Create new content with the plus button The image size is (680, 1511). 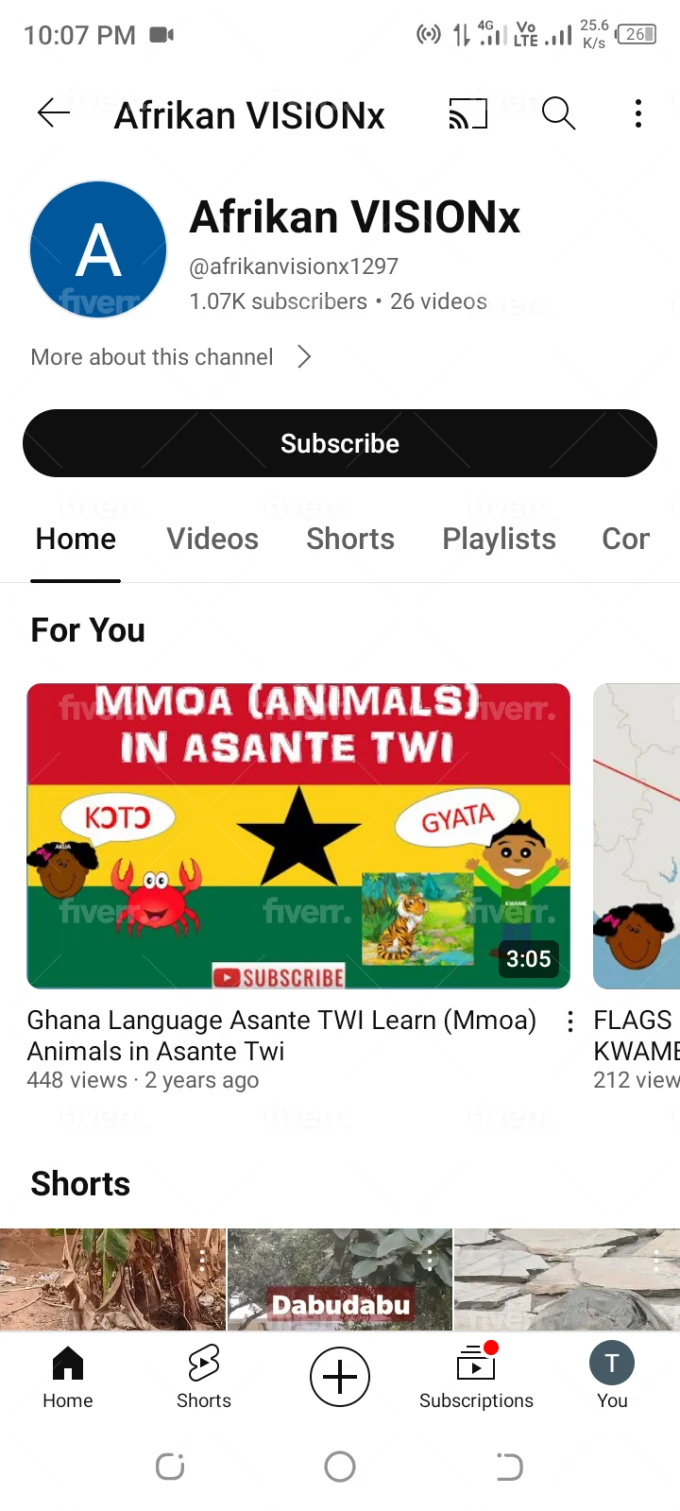pos(340,1377)
